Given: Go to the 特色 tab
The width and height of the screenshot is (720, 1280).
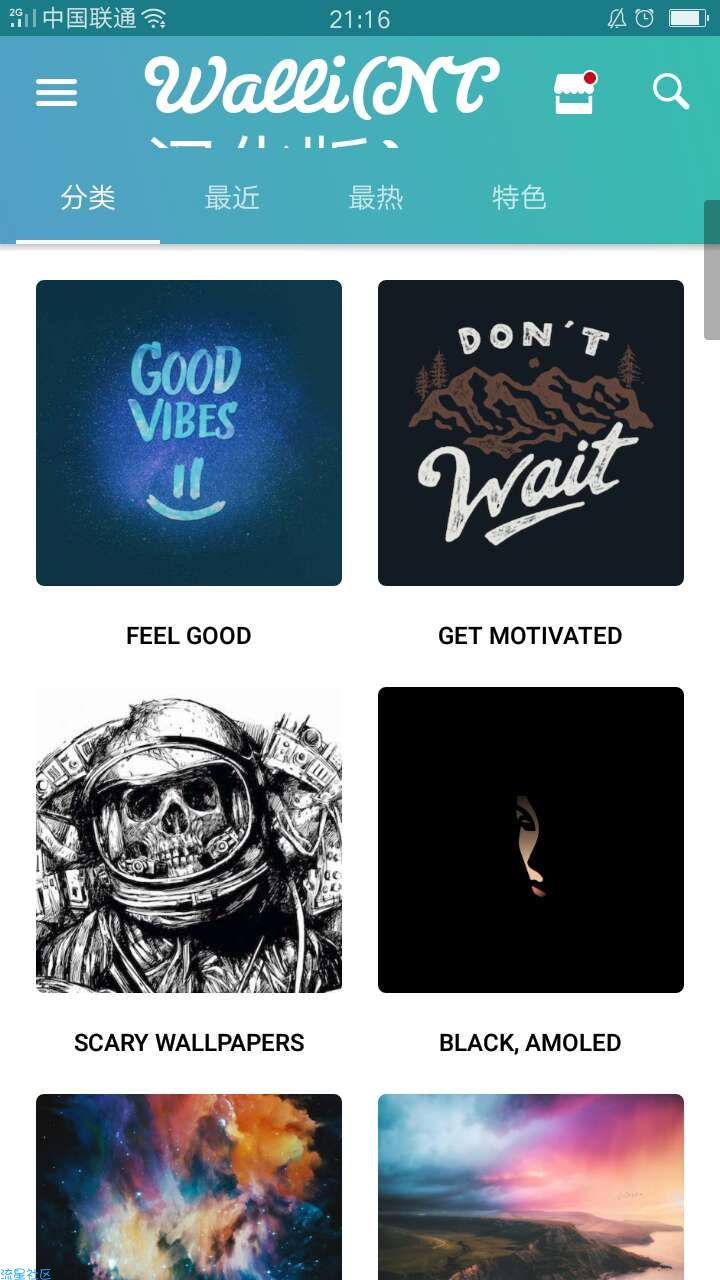Looking at the screenshot, I should (519, 198).
